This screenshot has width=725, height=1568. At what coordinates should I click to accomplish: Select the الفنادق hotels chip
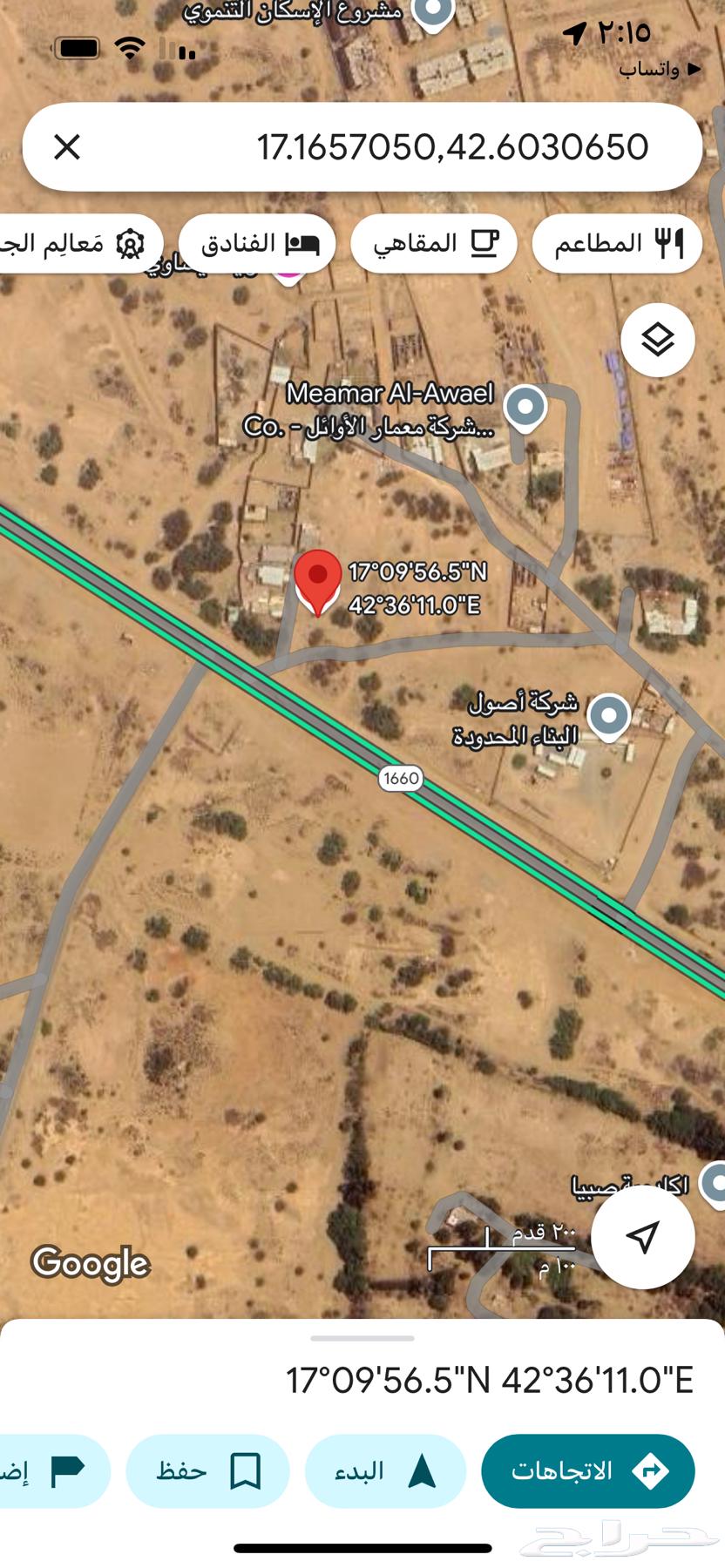(257, 243)
